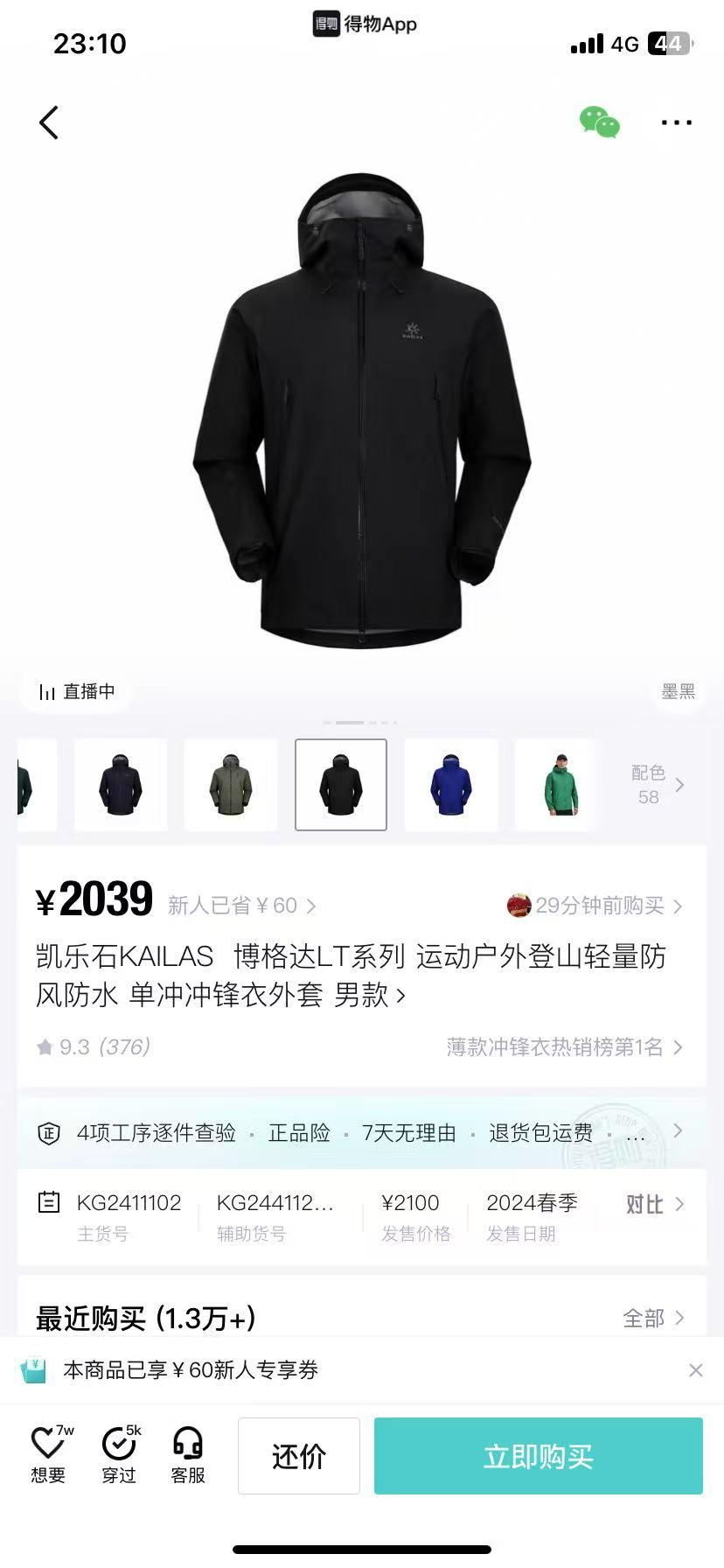Open 薄款冲锋衣热销榜第1名 ranking list
Viewport: 724px width, 1568px height.
pyautogui.click(x=564, y=1047)
